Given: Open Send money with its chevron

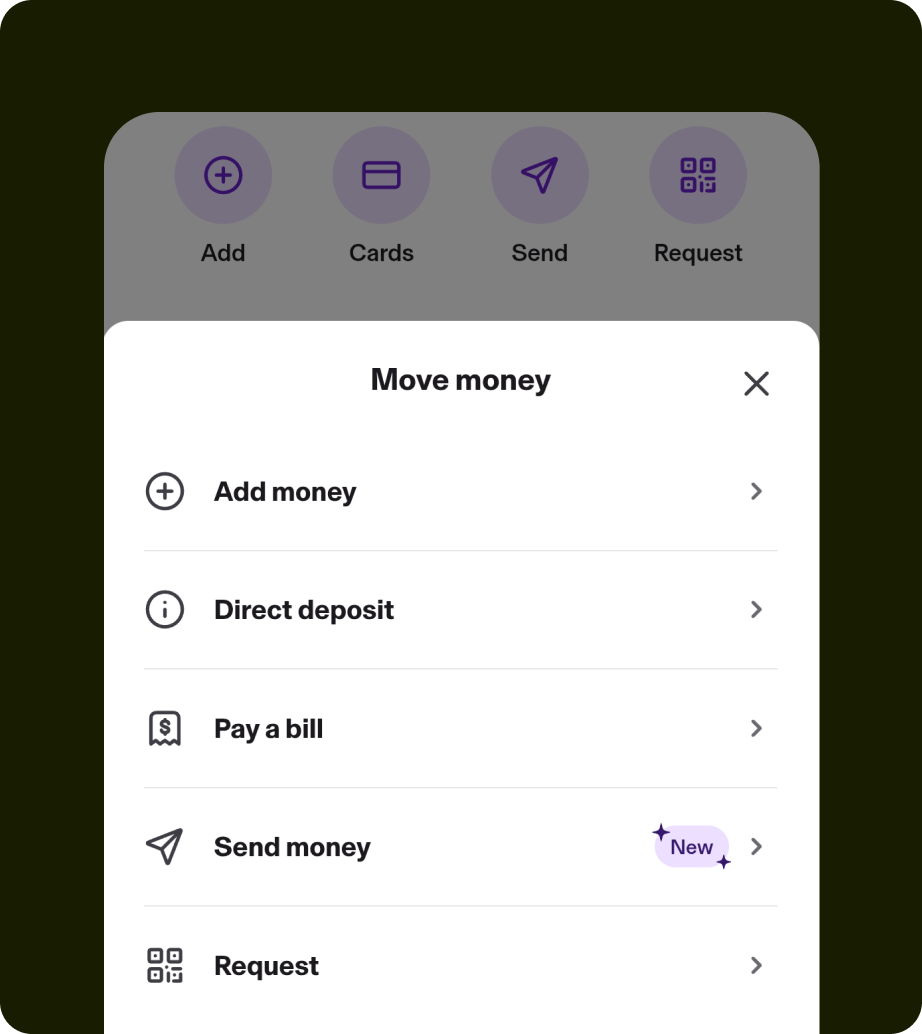Looking at the screenshot, I should (x=756, y=846).
